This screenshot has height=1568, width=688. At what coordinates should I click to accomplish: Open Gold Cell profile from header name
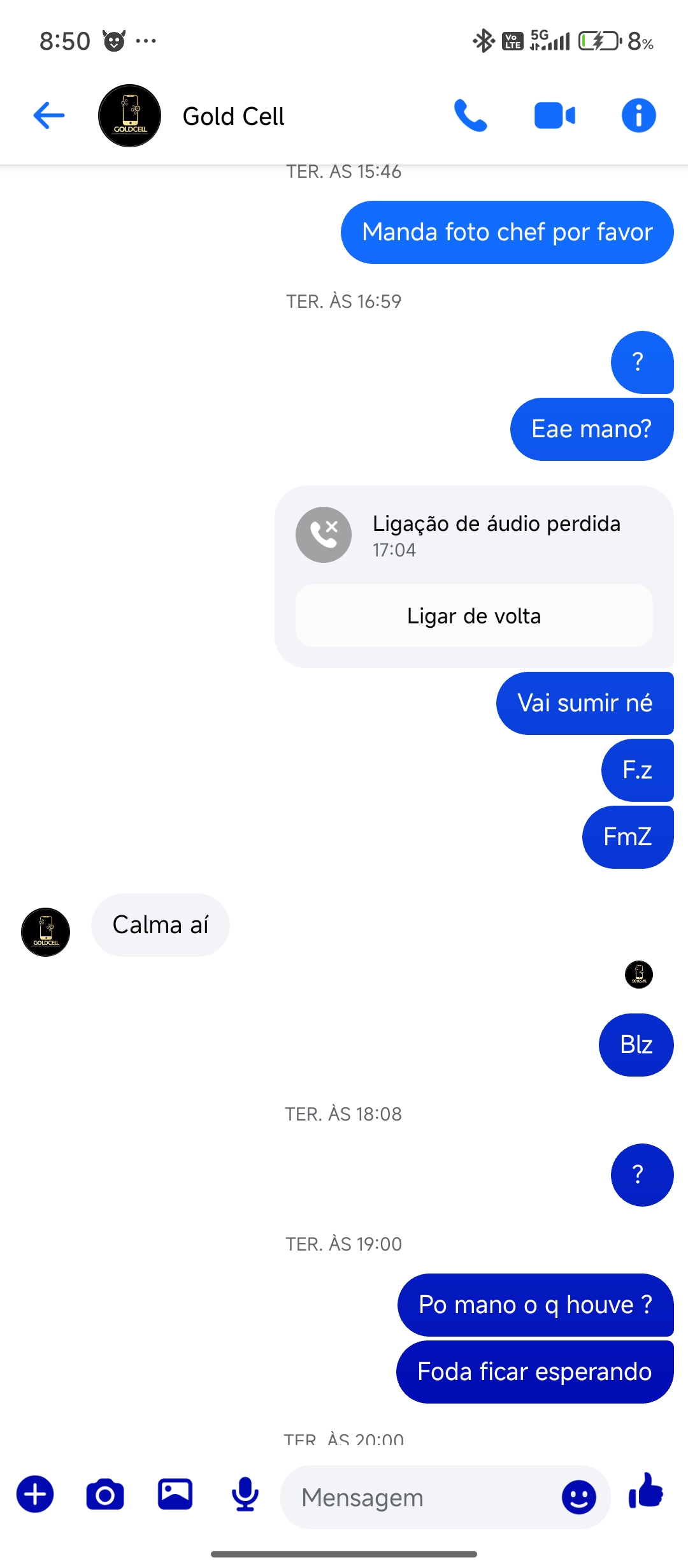click(233, 117)
